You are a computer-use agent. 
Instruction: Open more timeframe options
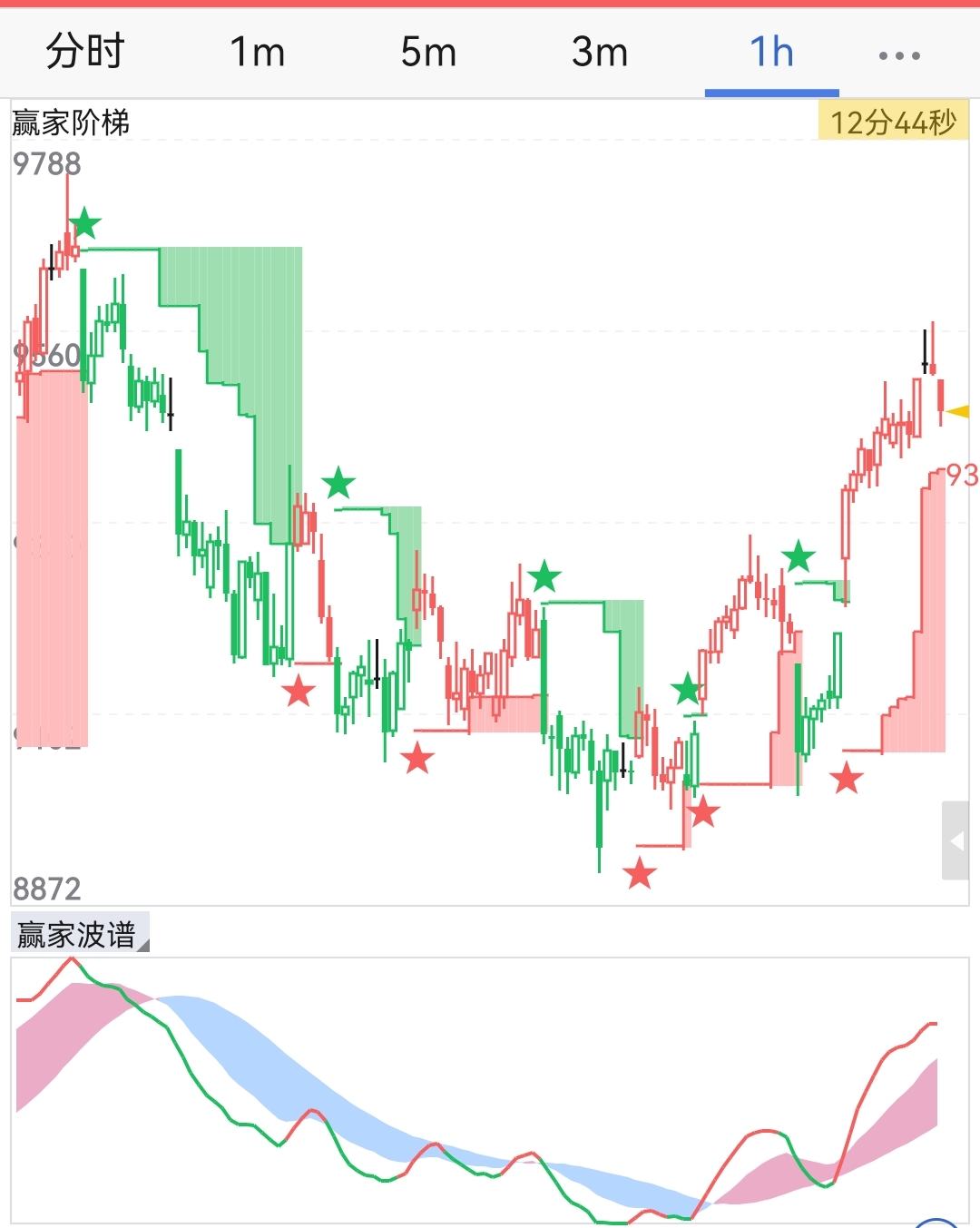coord(899,55)
